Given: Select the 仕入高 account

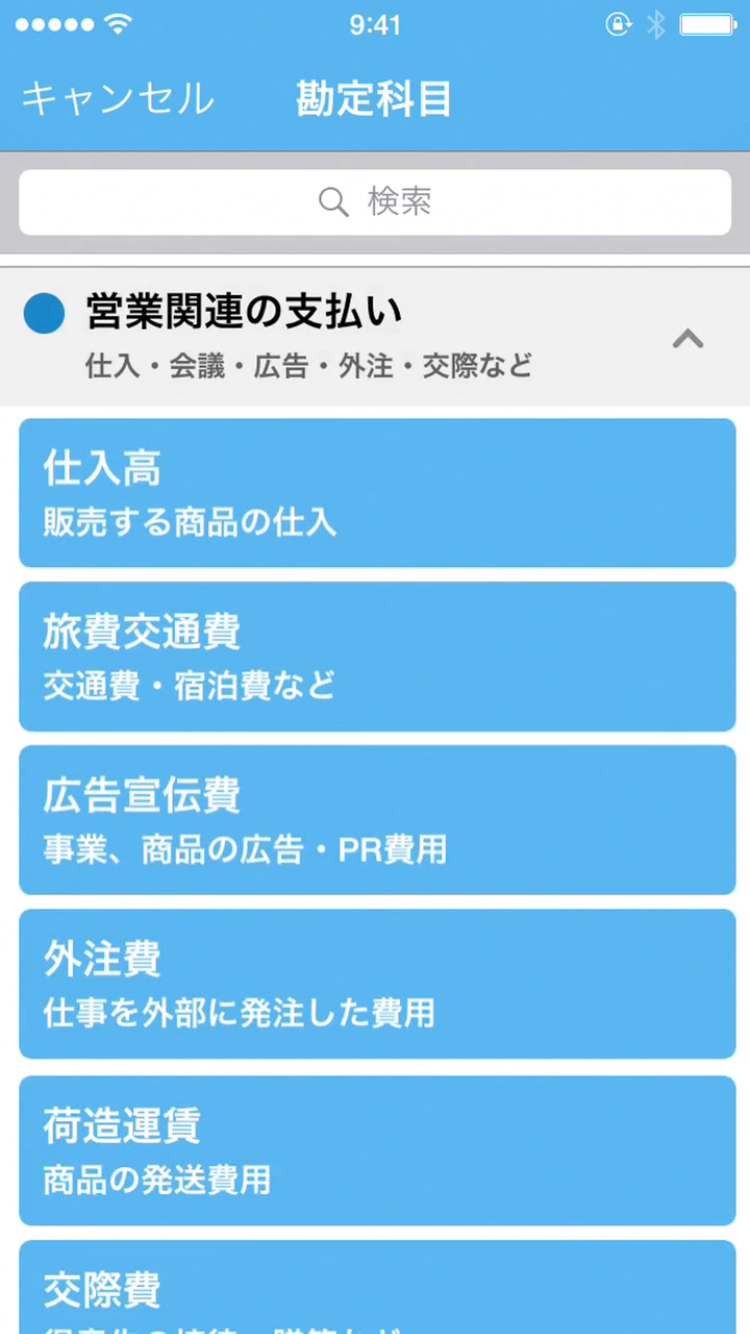Looking at the screenshot, I should [378, 493].
